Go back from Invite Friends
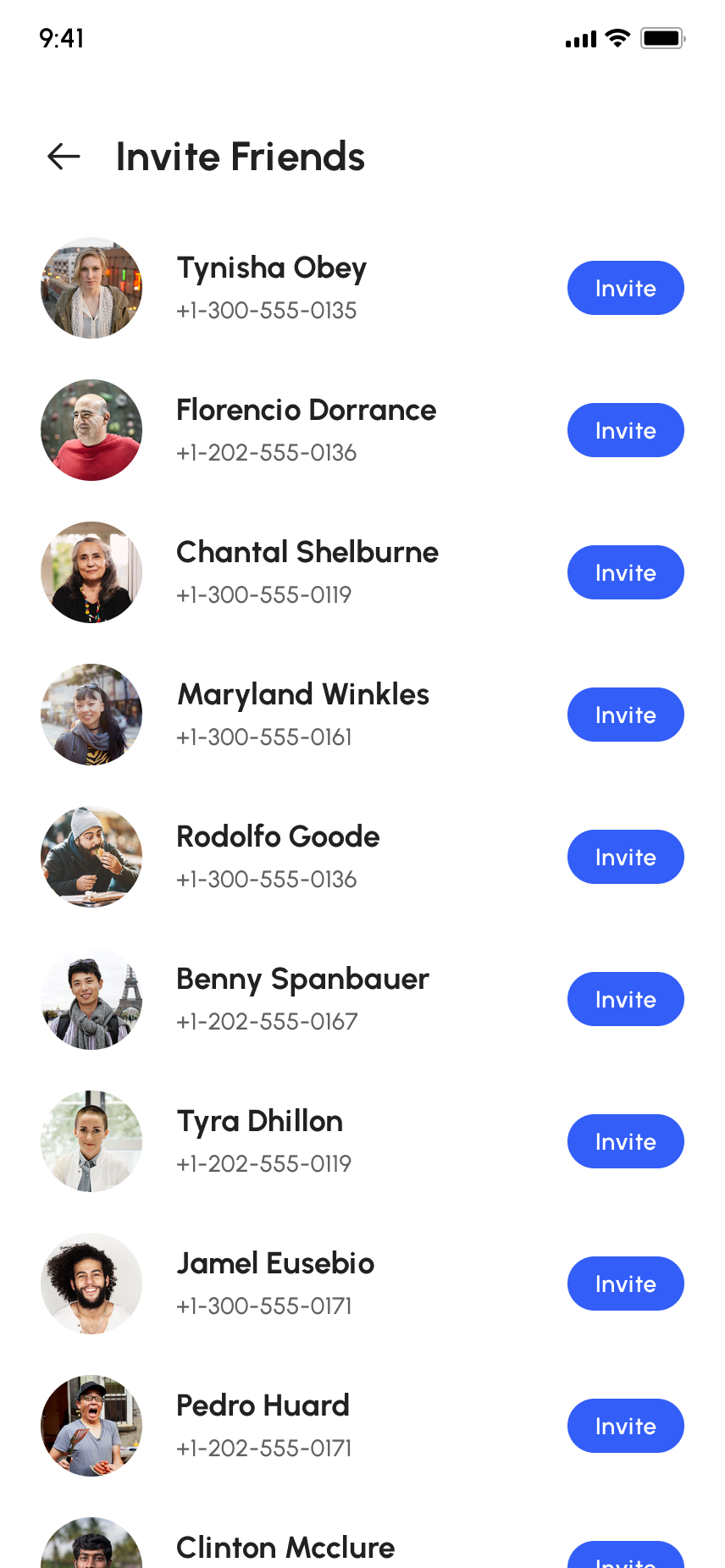The image size is (725, 1568). coord(64,157)
